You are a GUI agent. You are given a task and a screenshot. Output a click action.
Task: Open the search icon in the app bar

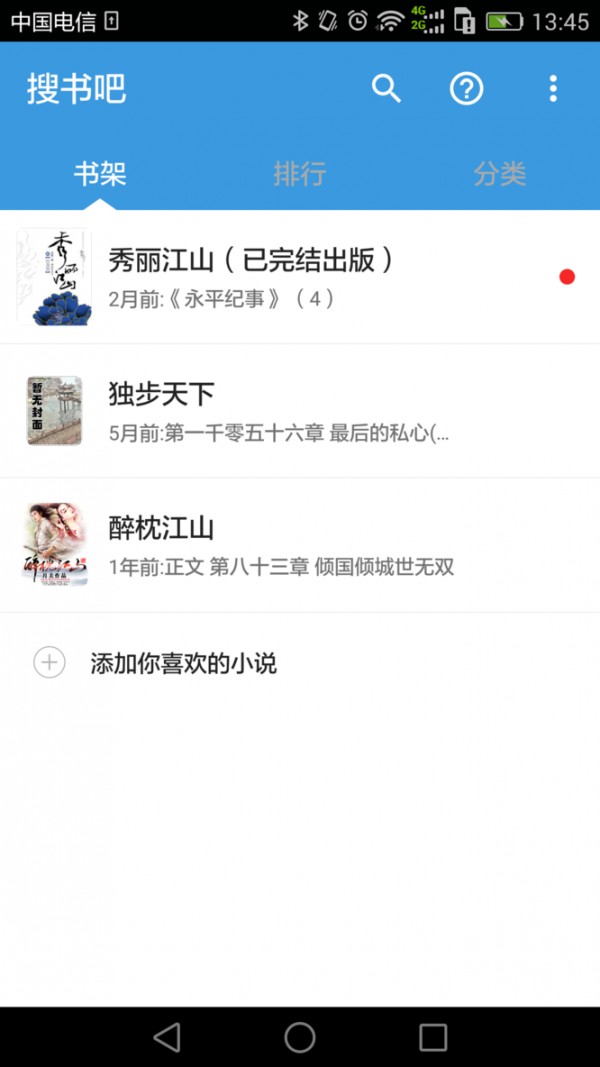tap(386, 89)
